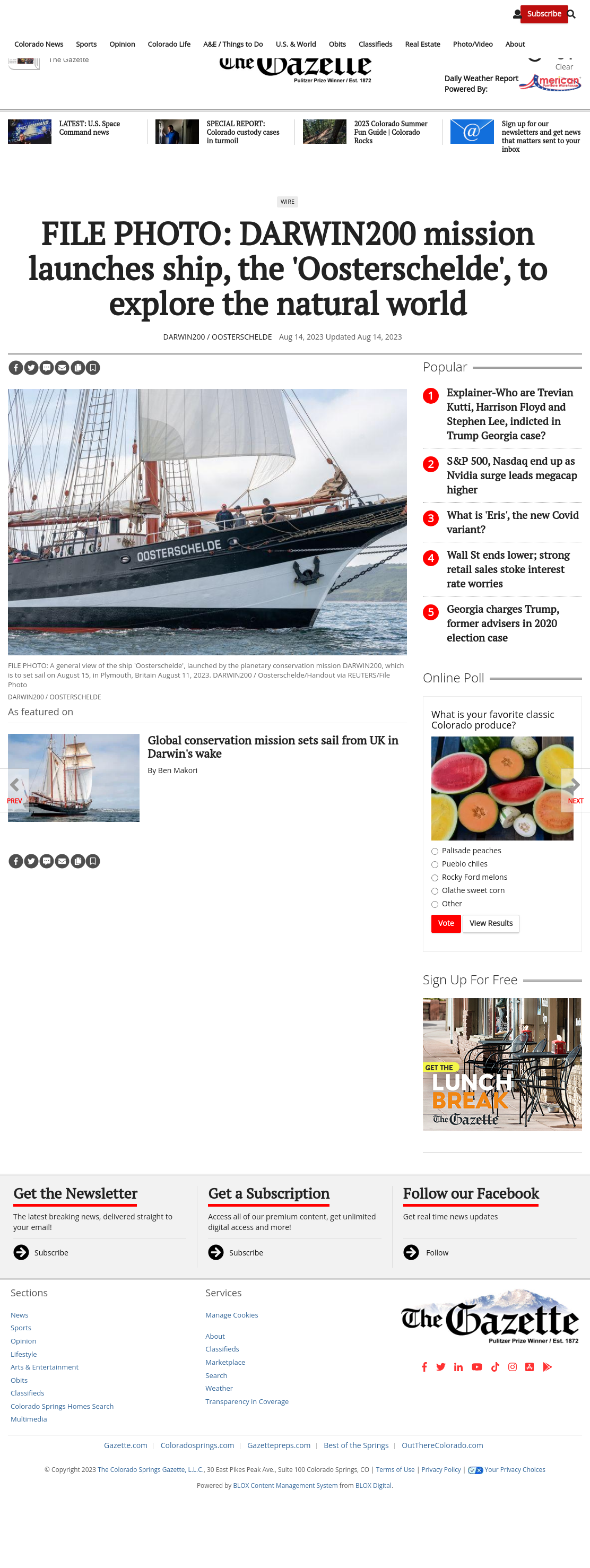The image size is (590, 1568).
Task: Open the Global conservation mission article
Action: click(273, 747)
